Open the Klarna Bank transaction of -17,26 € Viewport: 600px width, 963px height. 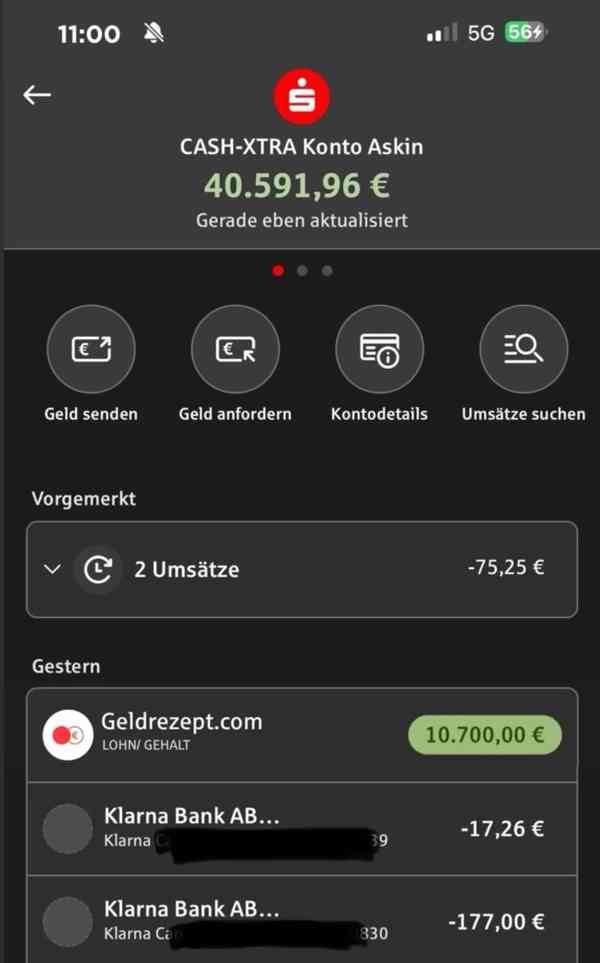tap(301, 829)
